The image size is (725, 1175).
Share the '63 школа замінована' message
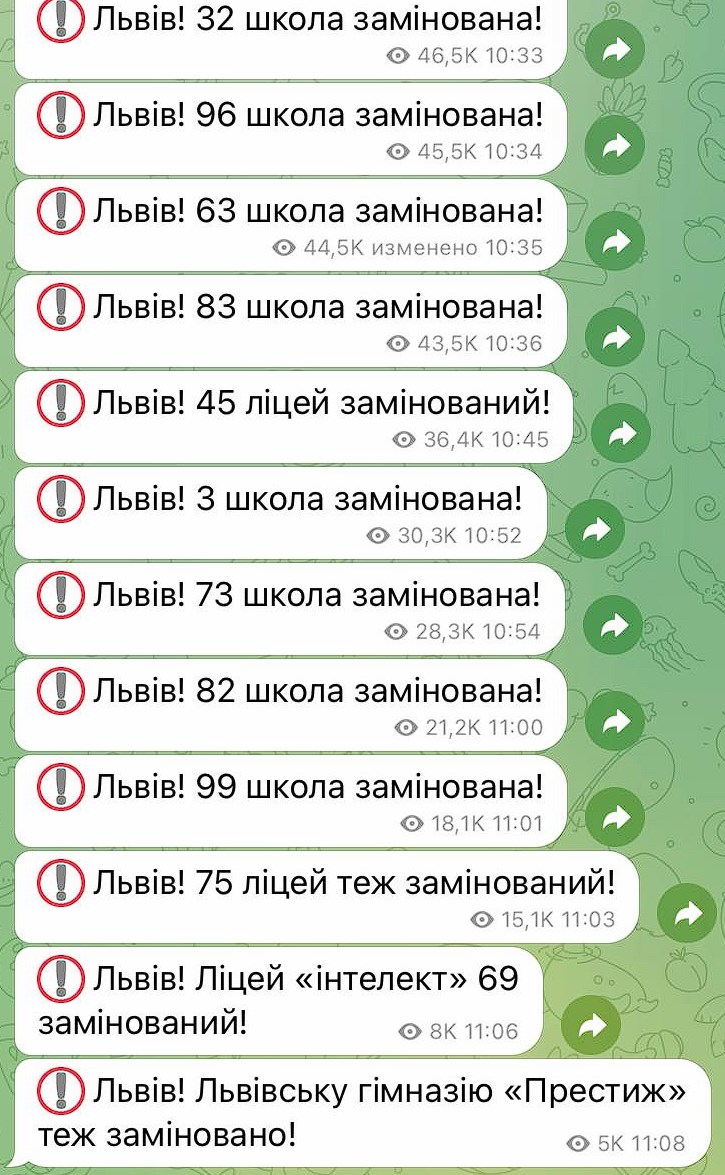[614, 241]
